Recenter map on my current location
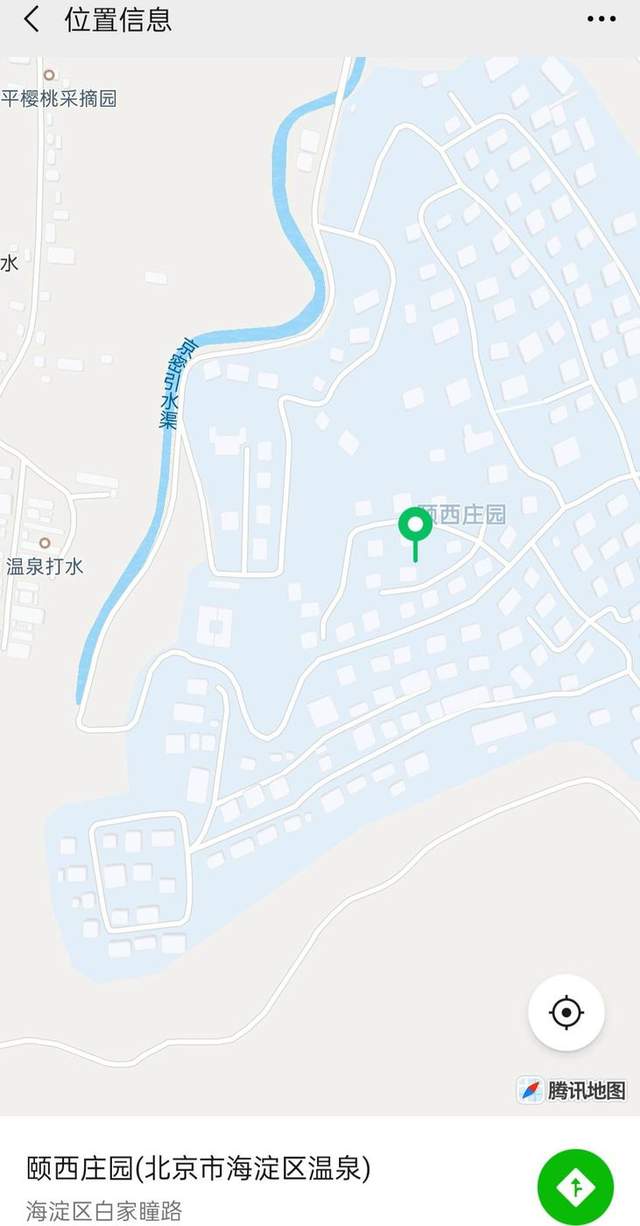This screenshot has width=640, height=1226. 566,1012
